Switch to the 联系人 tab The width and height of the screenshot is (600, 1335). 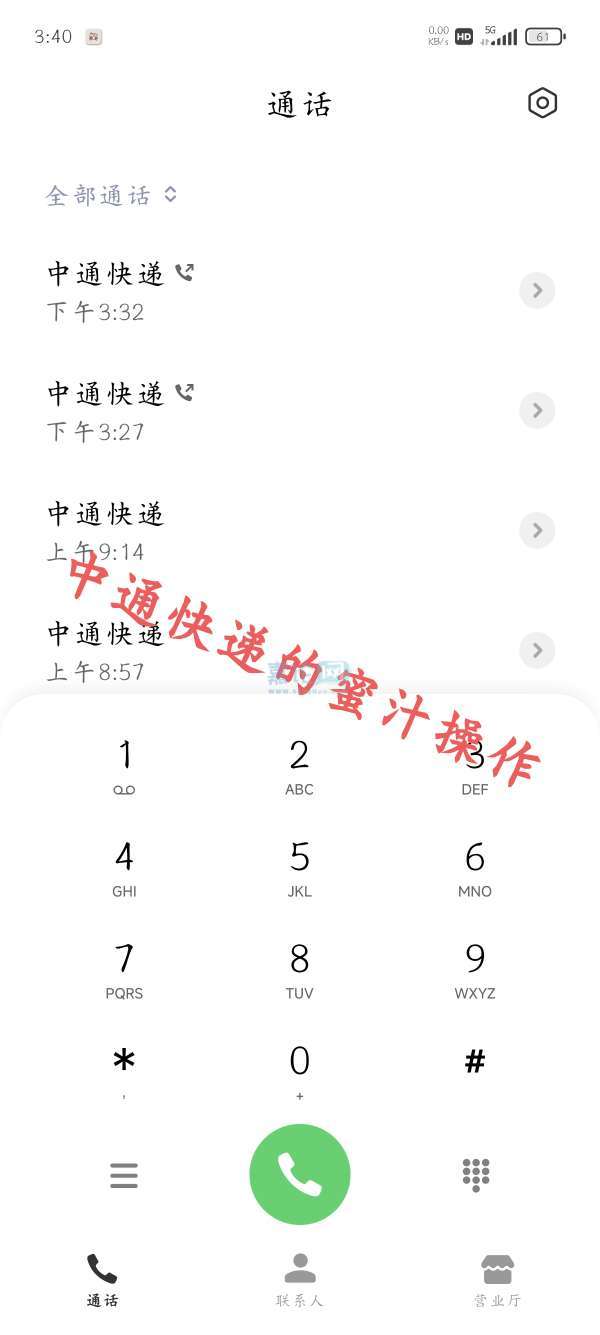point(299,1280)
